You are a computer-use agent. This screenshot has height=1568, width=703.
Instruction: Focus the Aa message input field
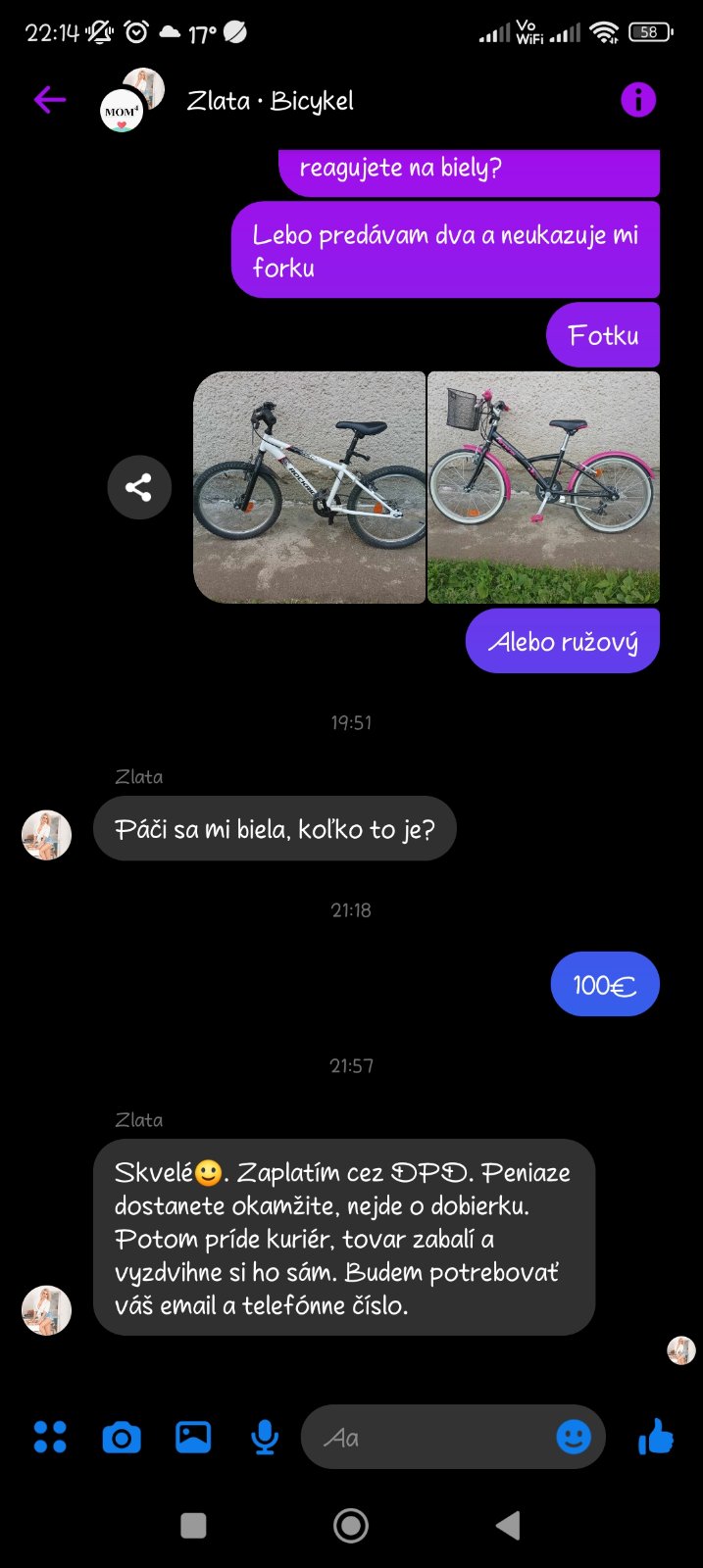[x=431, y=1438]
